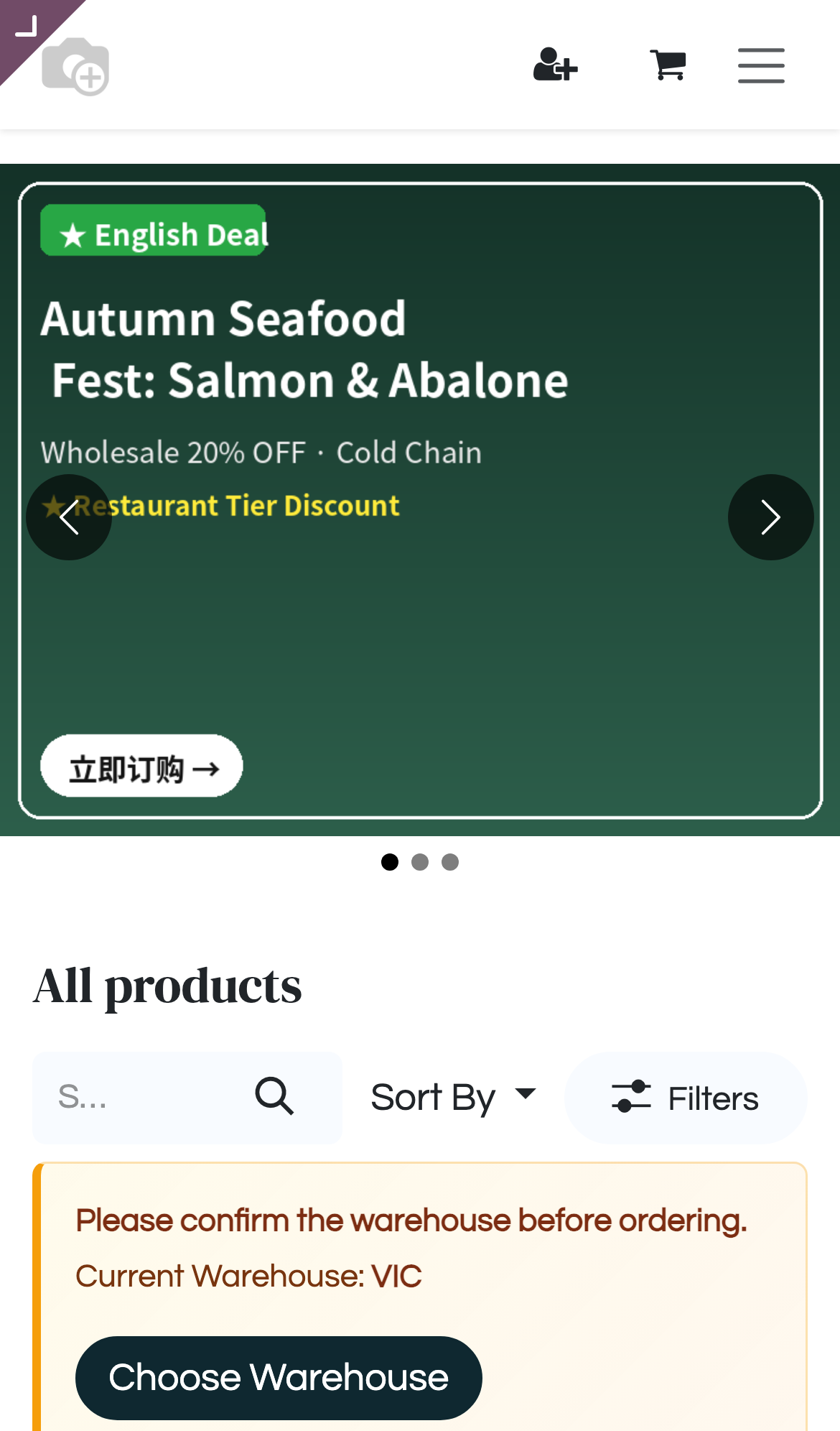Tap the add user sign-up icon

[556, 65]
